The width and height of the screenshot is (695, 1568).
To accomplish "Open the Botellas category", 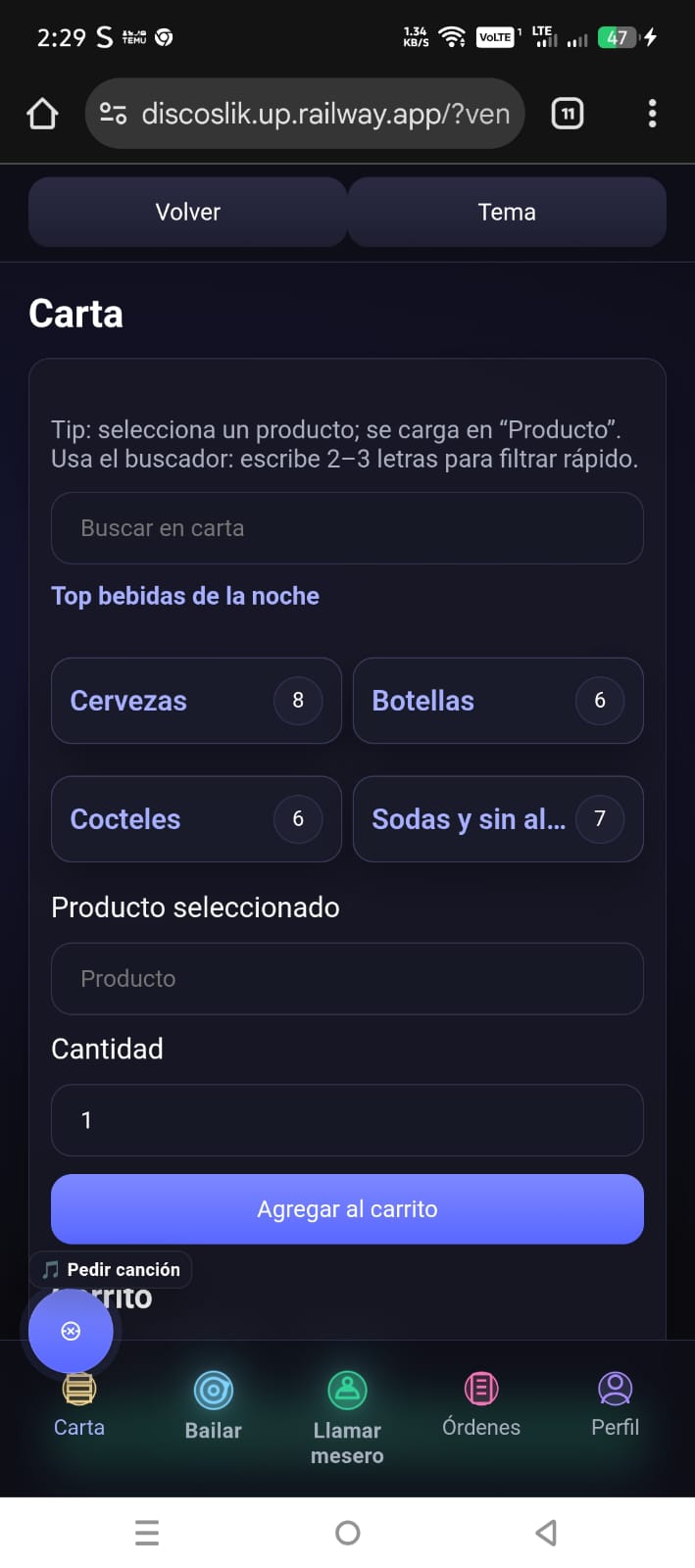I will [x=498, y=701].
